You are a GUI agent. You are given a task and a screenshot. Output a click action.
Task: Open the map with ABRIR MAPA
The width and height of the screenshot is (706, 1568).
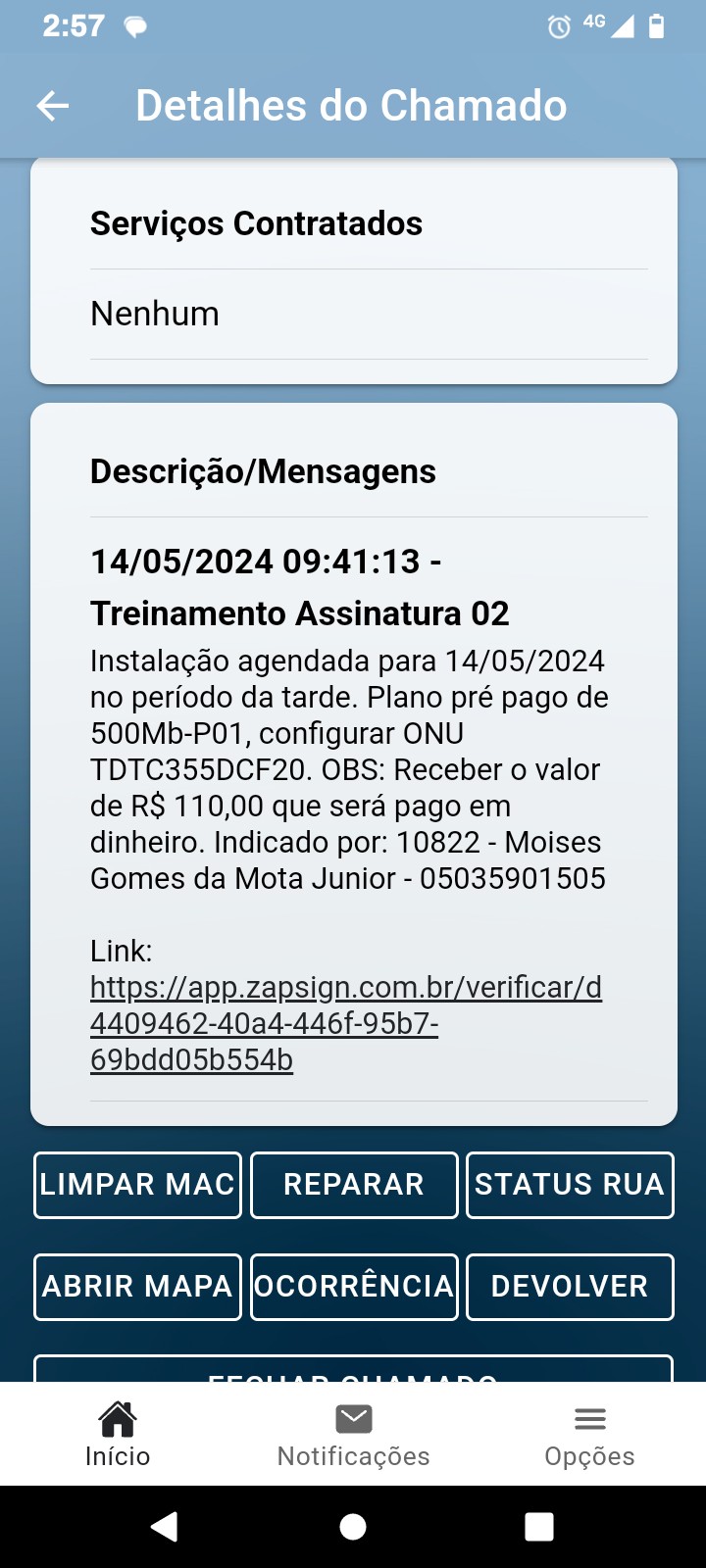137,1287
